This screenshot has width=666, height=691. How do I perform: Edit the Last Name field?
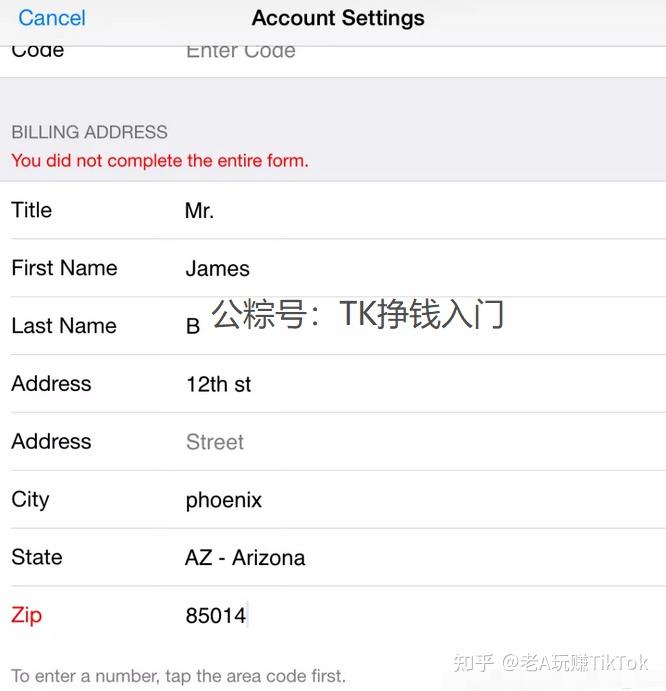tap(194, 327)
